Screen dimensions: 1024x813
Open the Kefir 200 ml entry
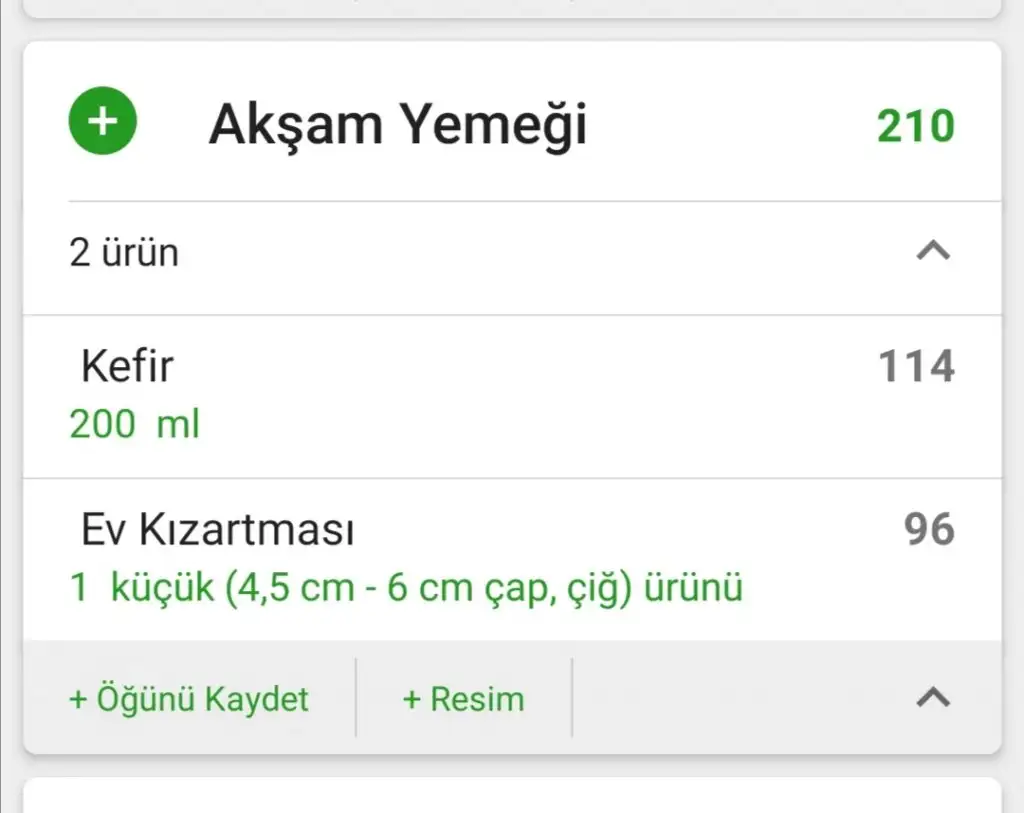click(x=512, y=396)
